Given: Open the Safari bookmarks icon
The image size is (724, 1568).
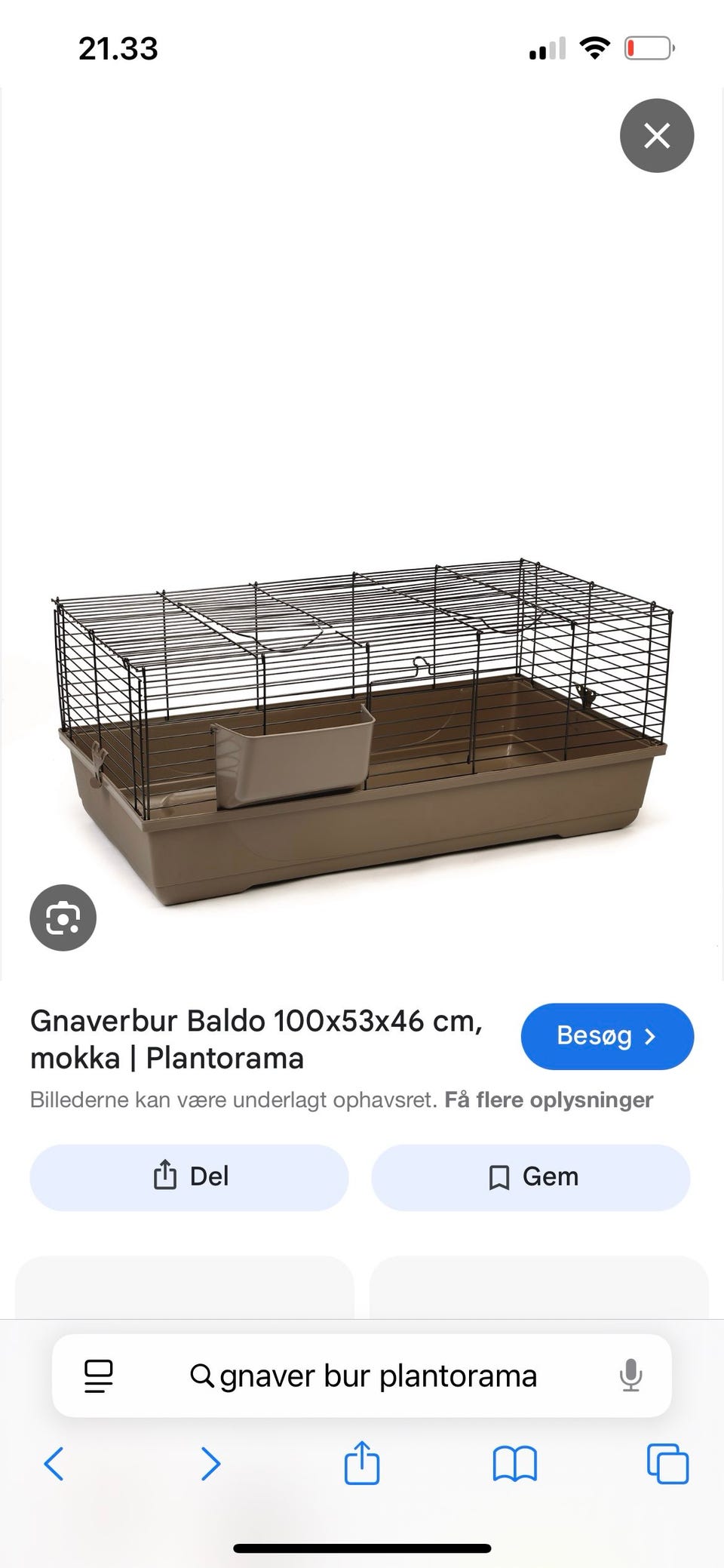Looking at the screenshot, I should 515,1464.
